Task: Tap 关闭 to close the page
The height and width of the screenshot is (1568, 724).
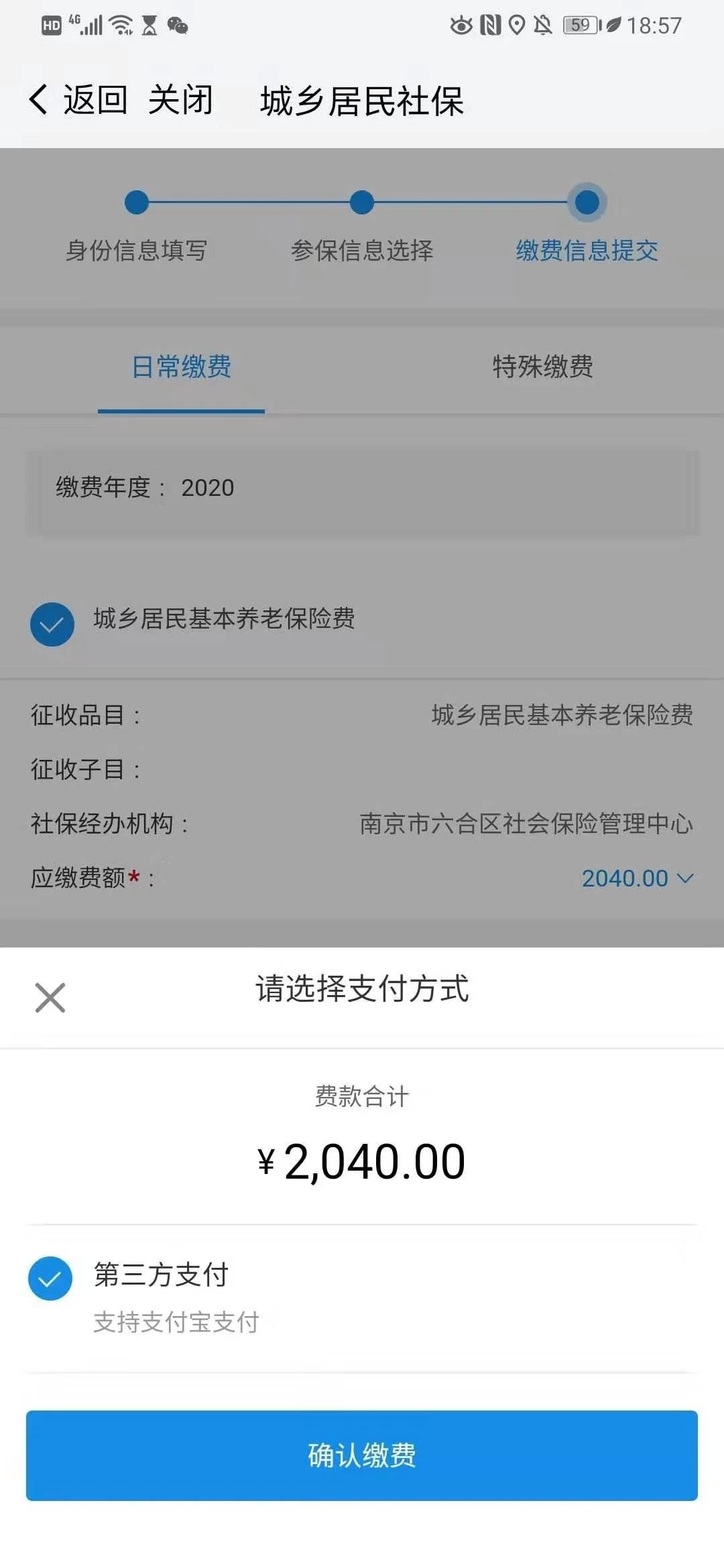Action: (180, 101)
